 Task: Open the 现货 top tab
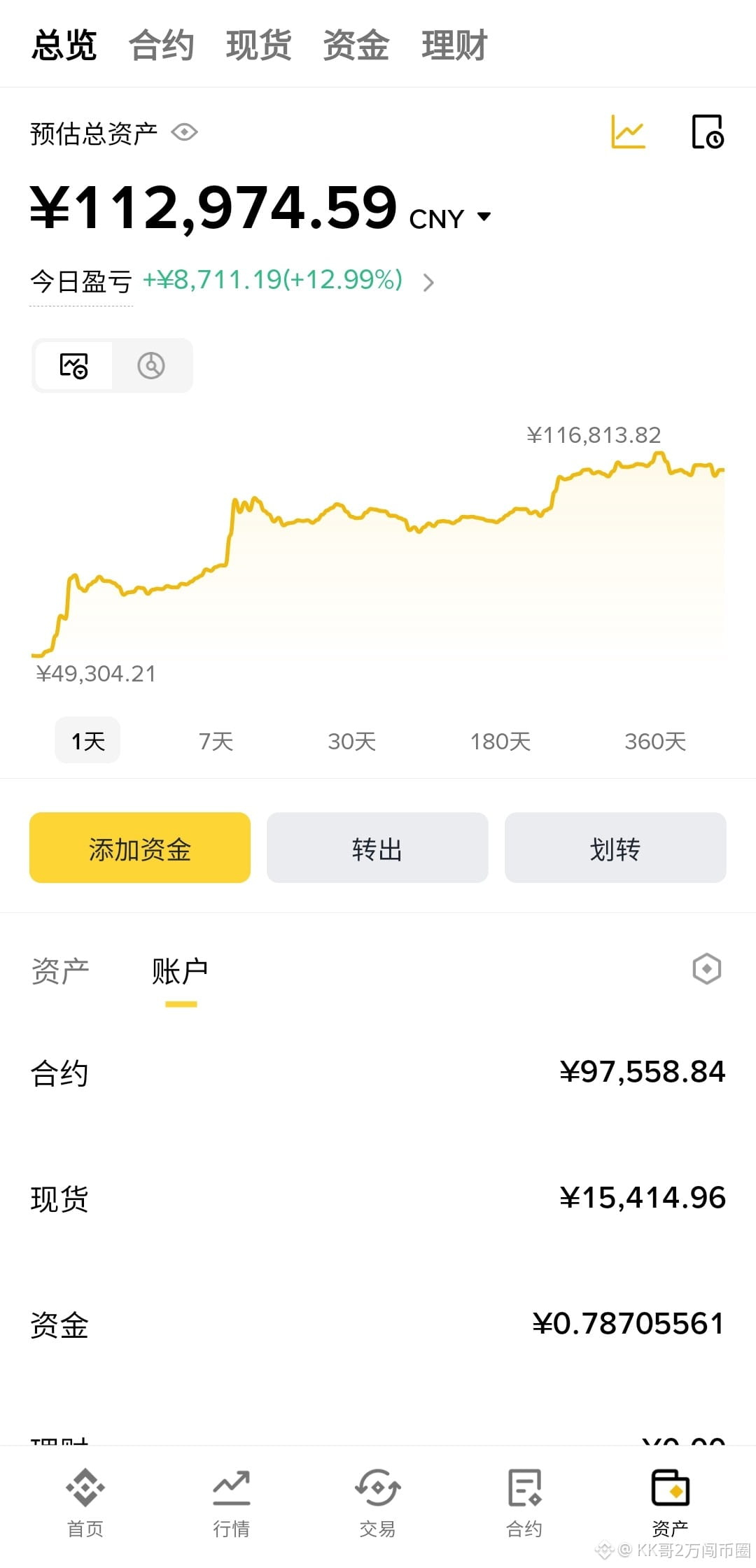click(259, 45)
